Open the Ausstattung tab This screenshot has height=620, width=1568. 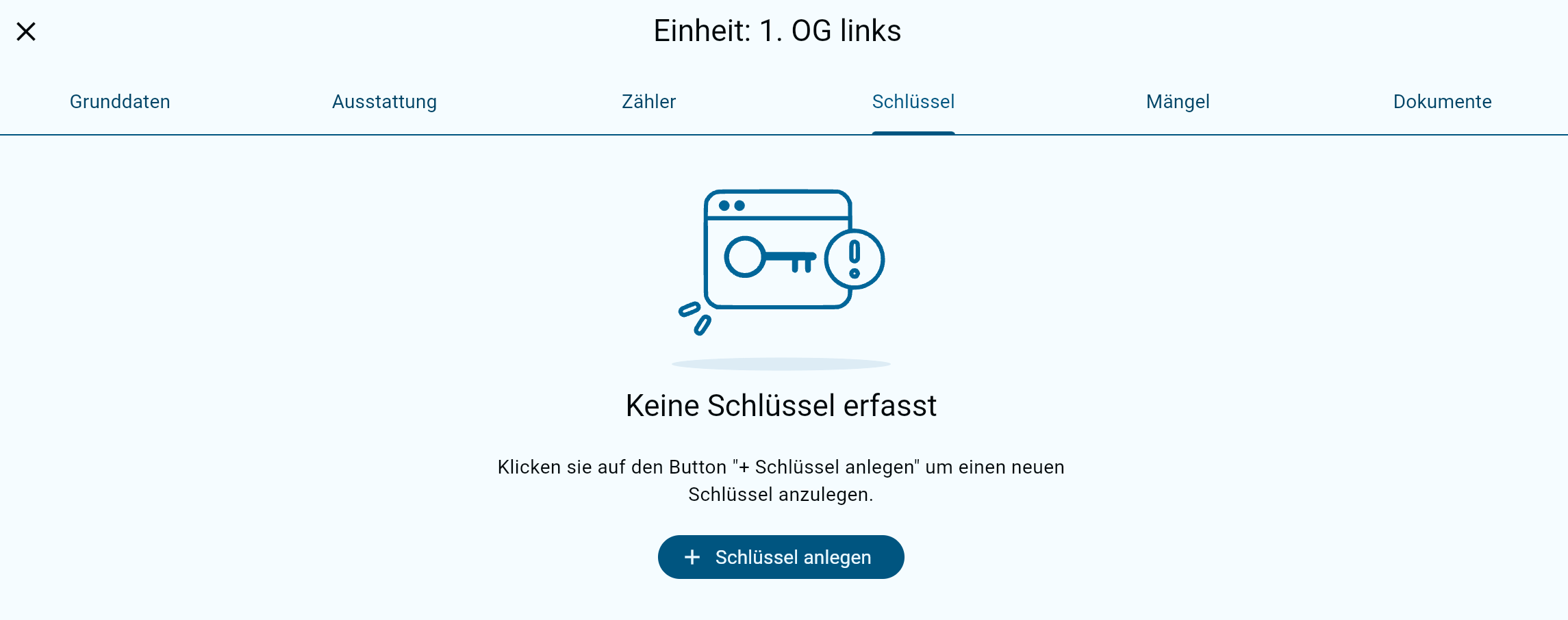pyautogui.click(x=384, y=101)
